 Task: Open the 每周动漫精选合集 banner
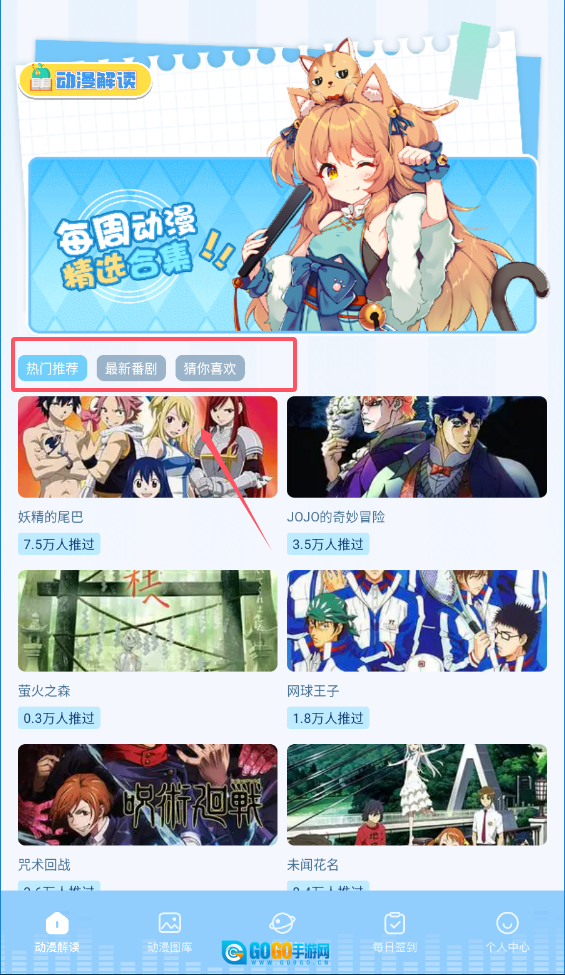(x=282, y=244)
